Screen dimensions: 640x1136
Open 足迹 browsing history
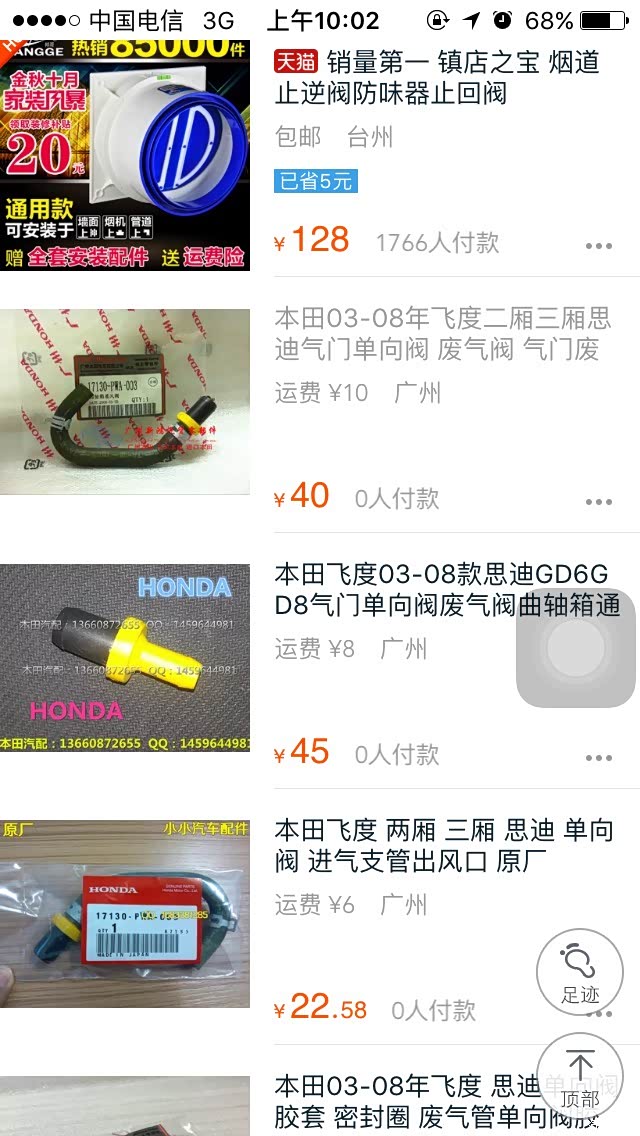click(580, 971)
